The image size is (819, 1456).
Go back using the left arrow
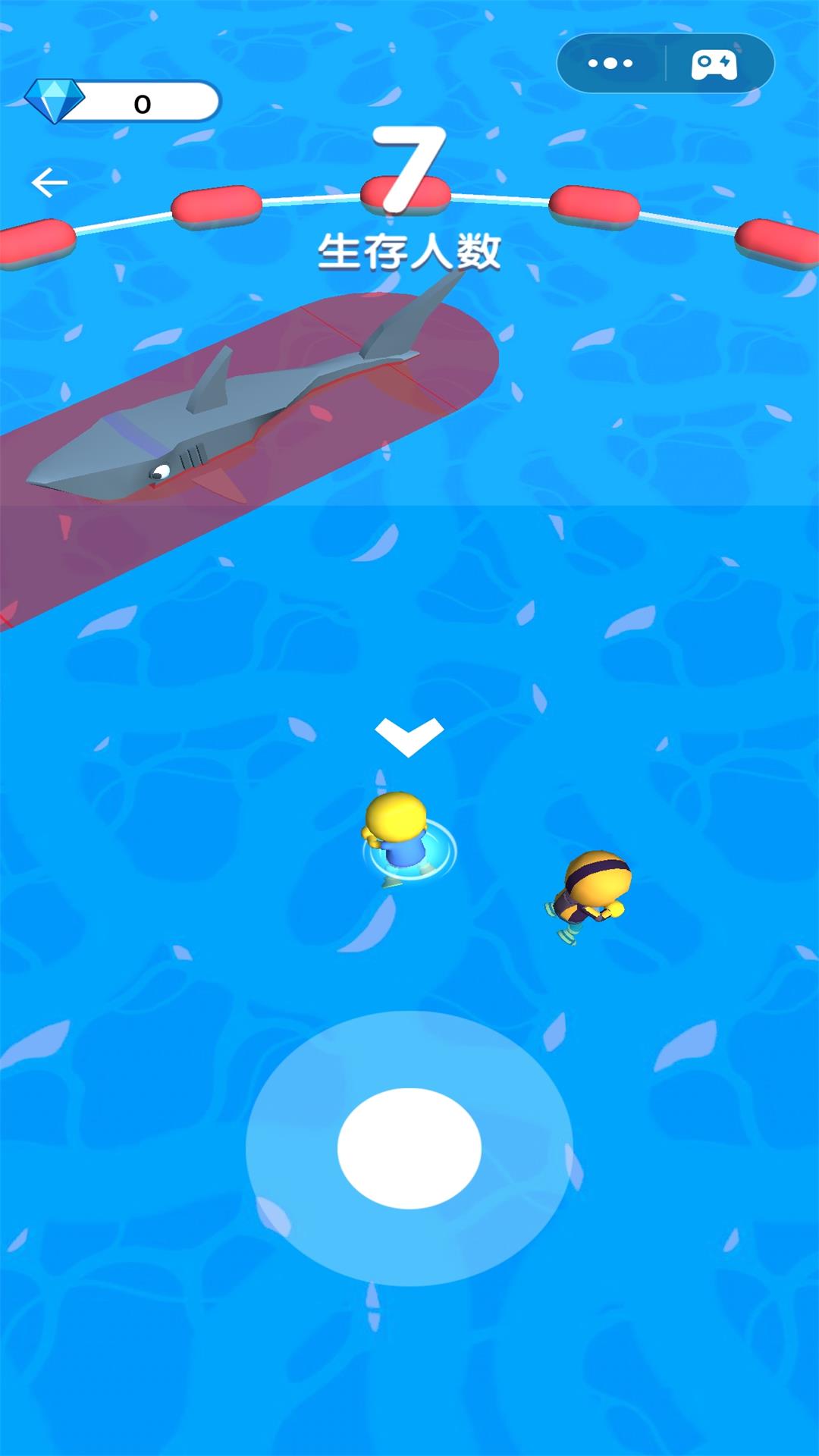[x=49, y=182]
